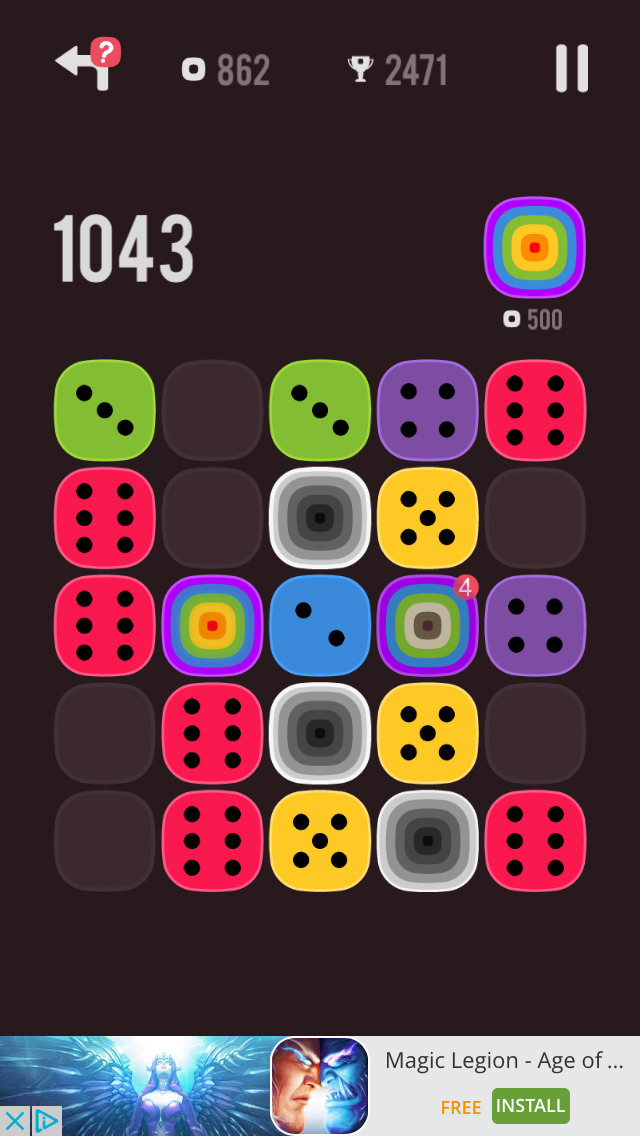Tap the undo arrow with question badge
Viewport: 640px width, 1136px height.
point(86,64)
